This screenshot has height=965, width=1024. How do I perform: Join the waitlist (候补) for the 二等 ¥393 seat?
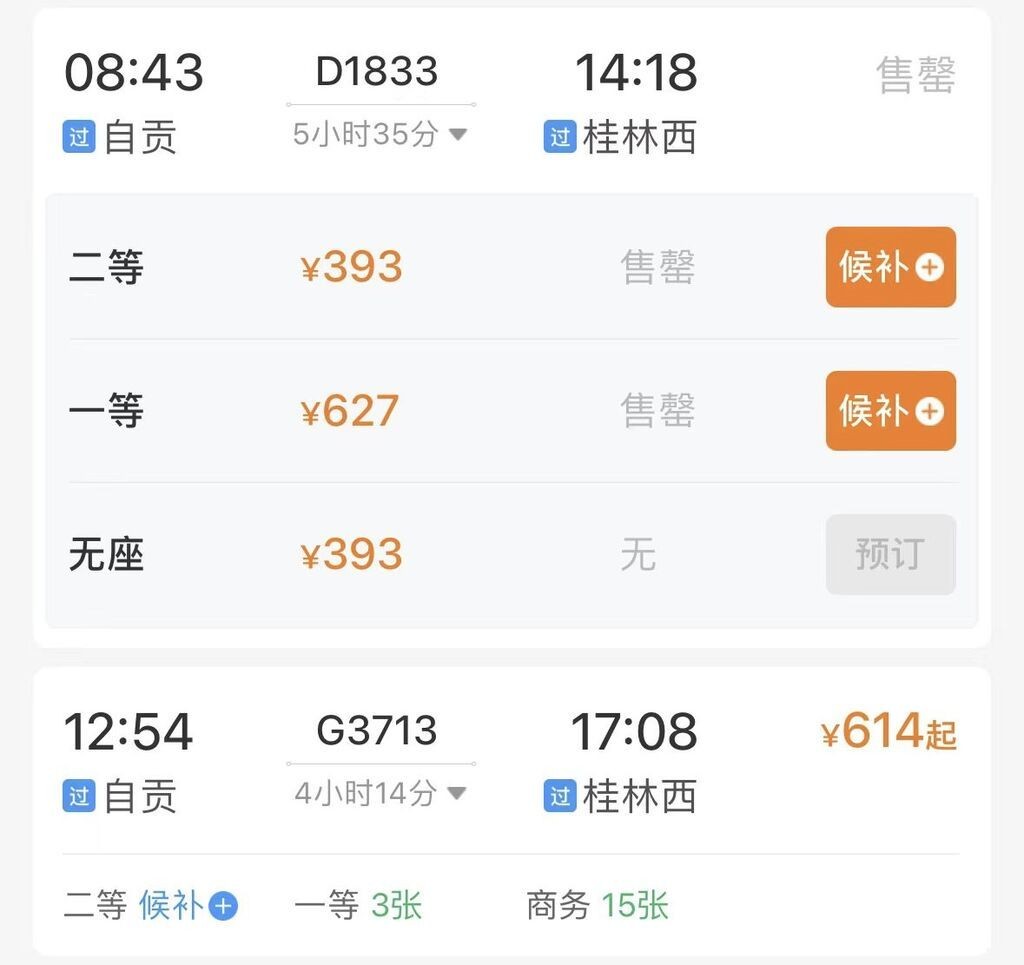point(890,267)
